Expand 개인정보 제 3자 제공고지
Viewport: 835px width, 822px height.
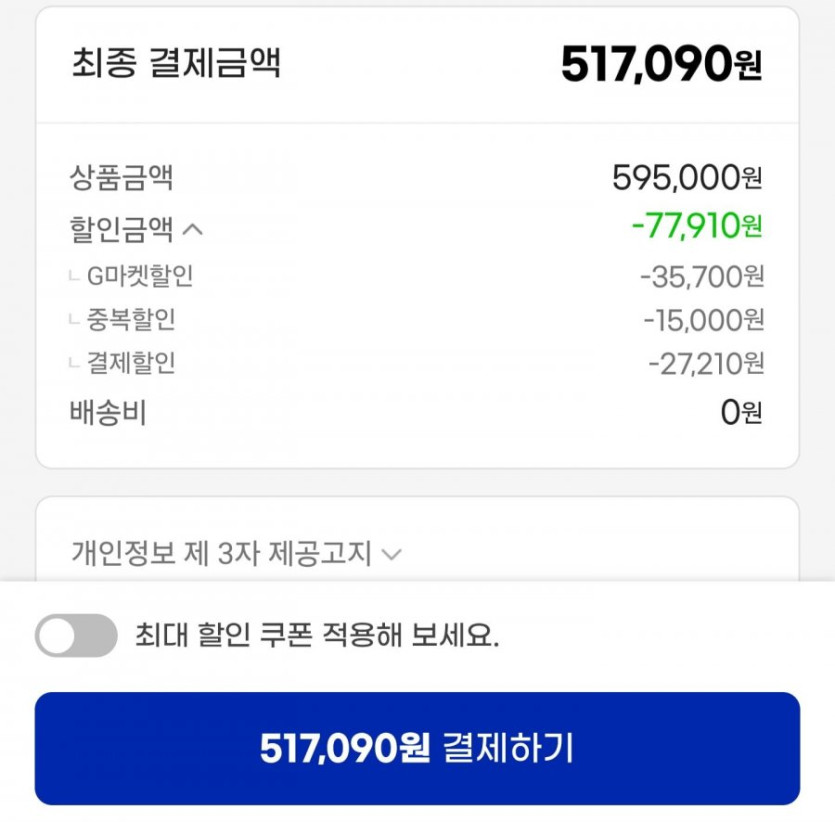392,554
